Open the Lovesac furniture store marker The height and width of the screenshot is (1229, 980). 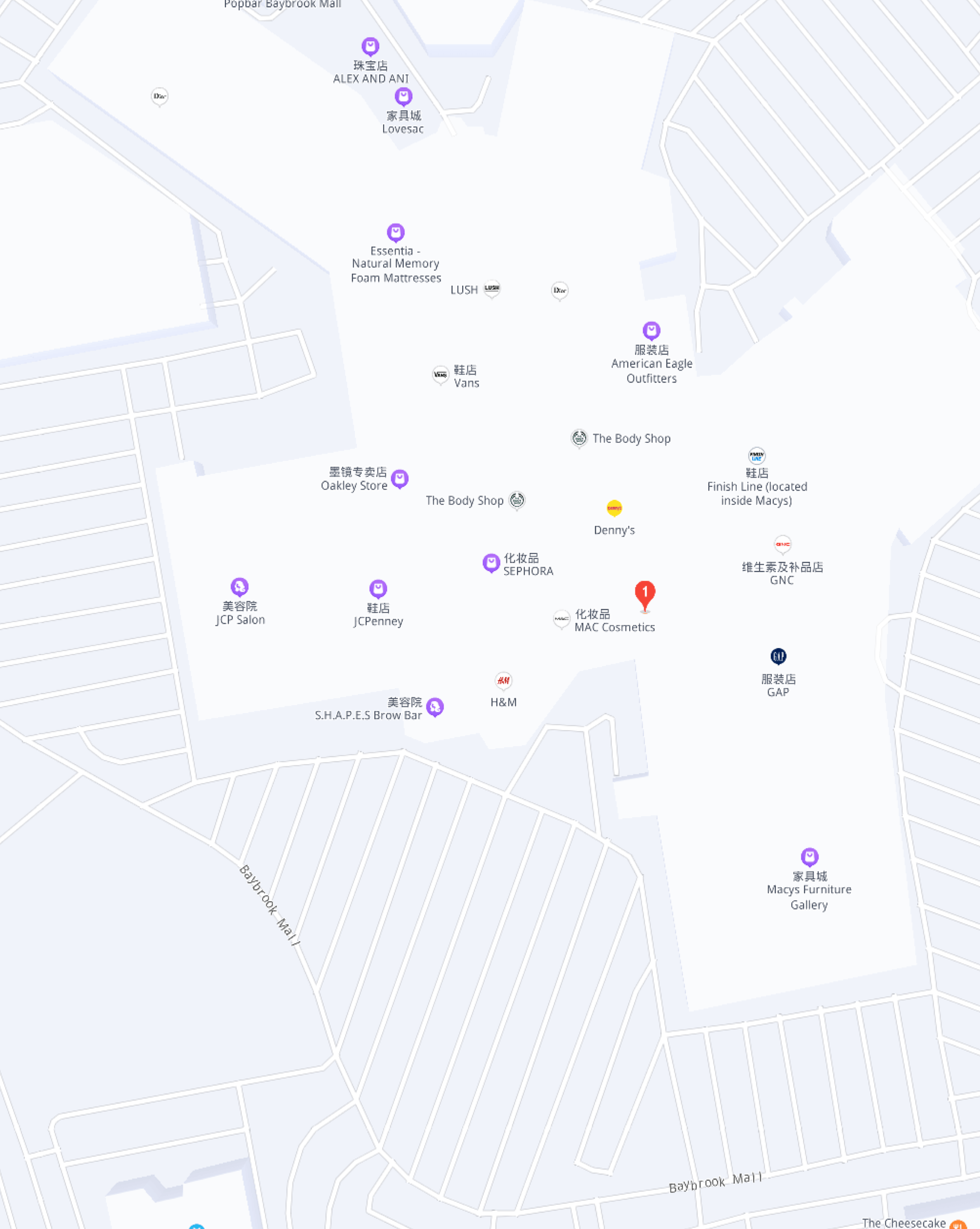[403, 97]
